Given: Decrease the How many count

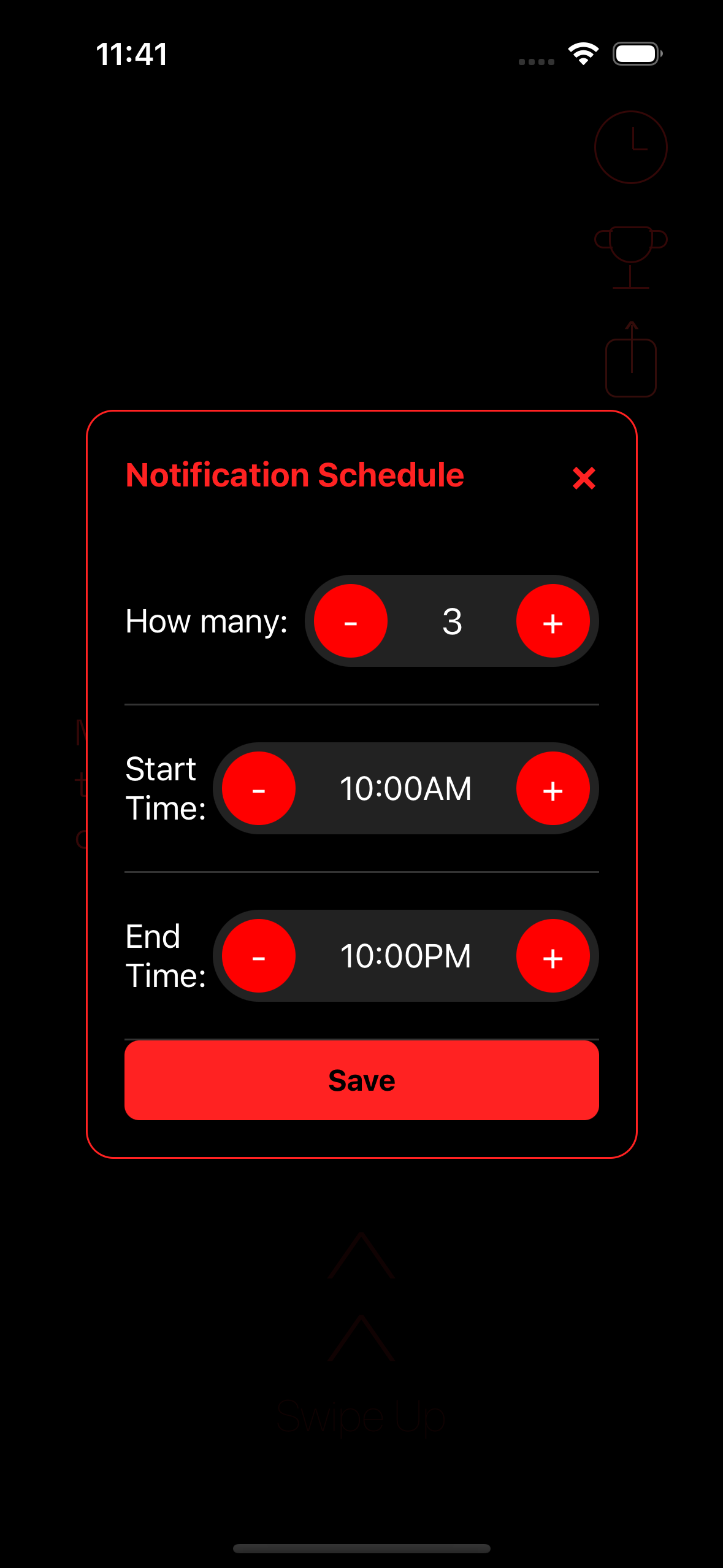Looking at the screenshot, I should tap(351, 621).
